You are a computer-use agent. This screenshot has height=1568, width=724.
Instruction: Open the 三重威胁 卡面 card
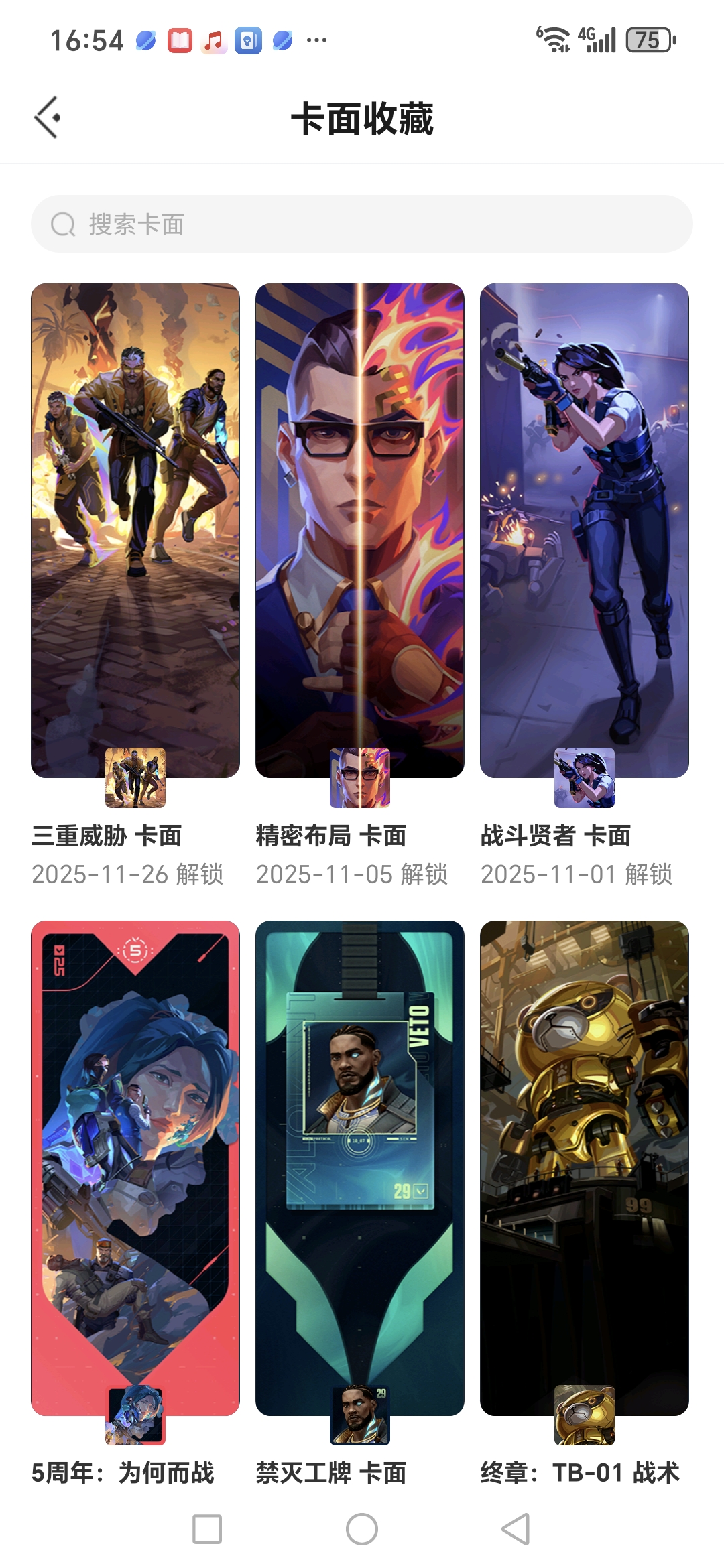[x=135, y=530]
